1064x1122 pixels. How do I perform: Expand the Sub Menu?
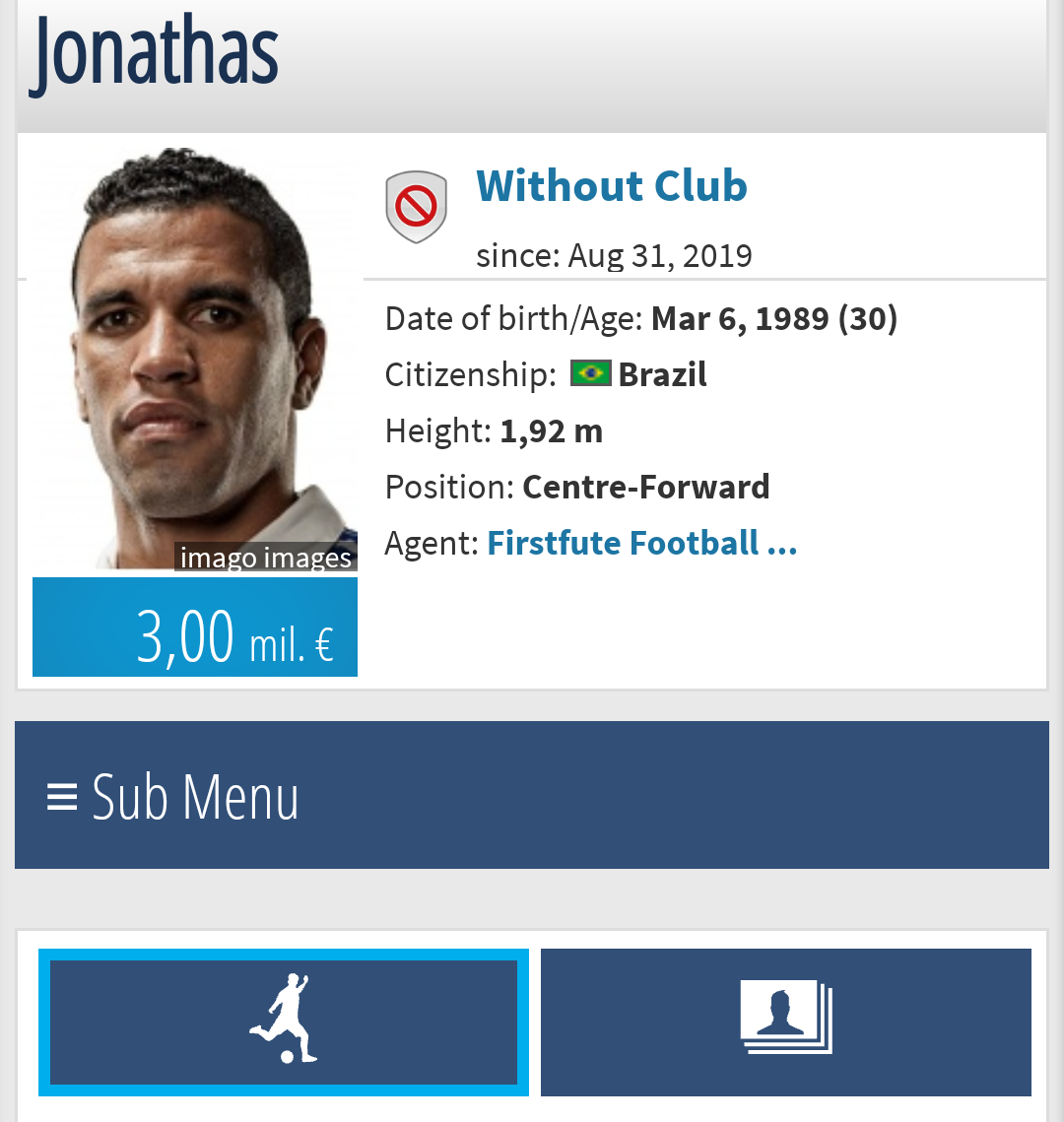[172, 796]
